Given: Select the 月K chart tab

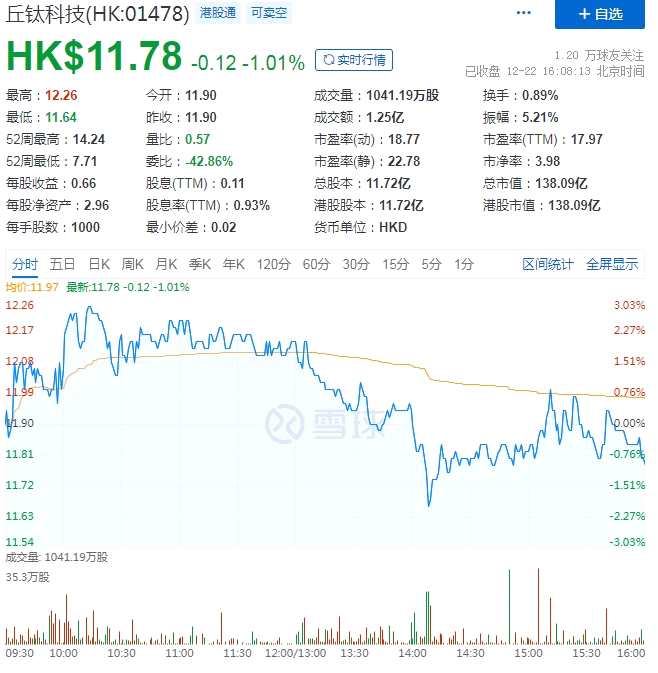Looking at the screenshot, I should click(x=166, y=264).
